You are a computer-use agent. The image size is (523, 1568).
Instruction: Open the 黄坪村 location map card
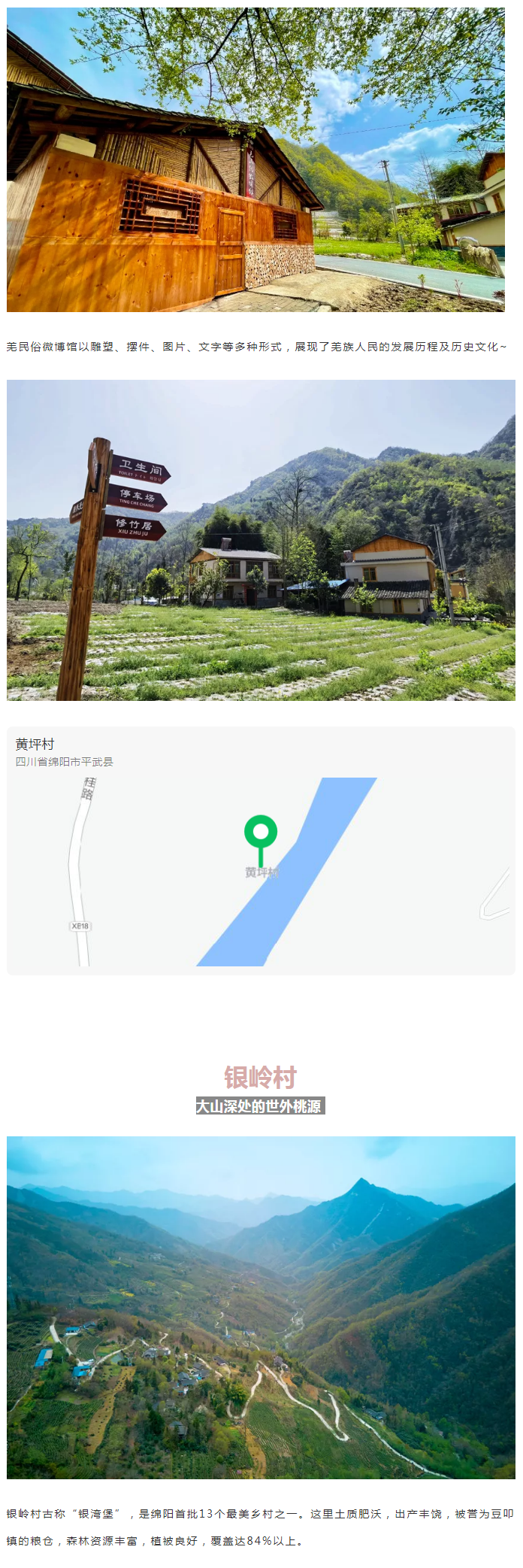click(x=261, y=850)
